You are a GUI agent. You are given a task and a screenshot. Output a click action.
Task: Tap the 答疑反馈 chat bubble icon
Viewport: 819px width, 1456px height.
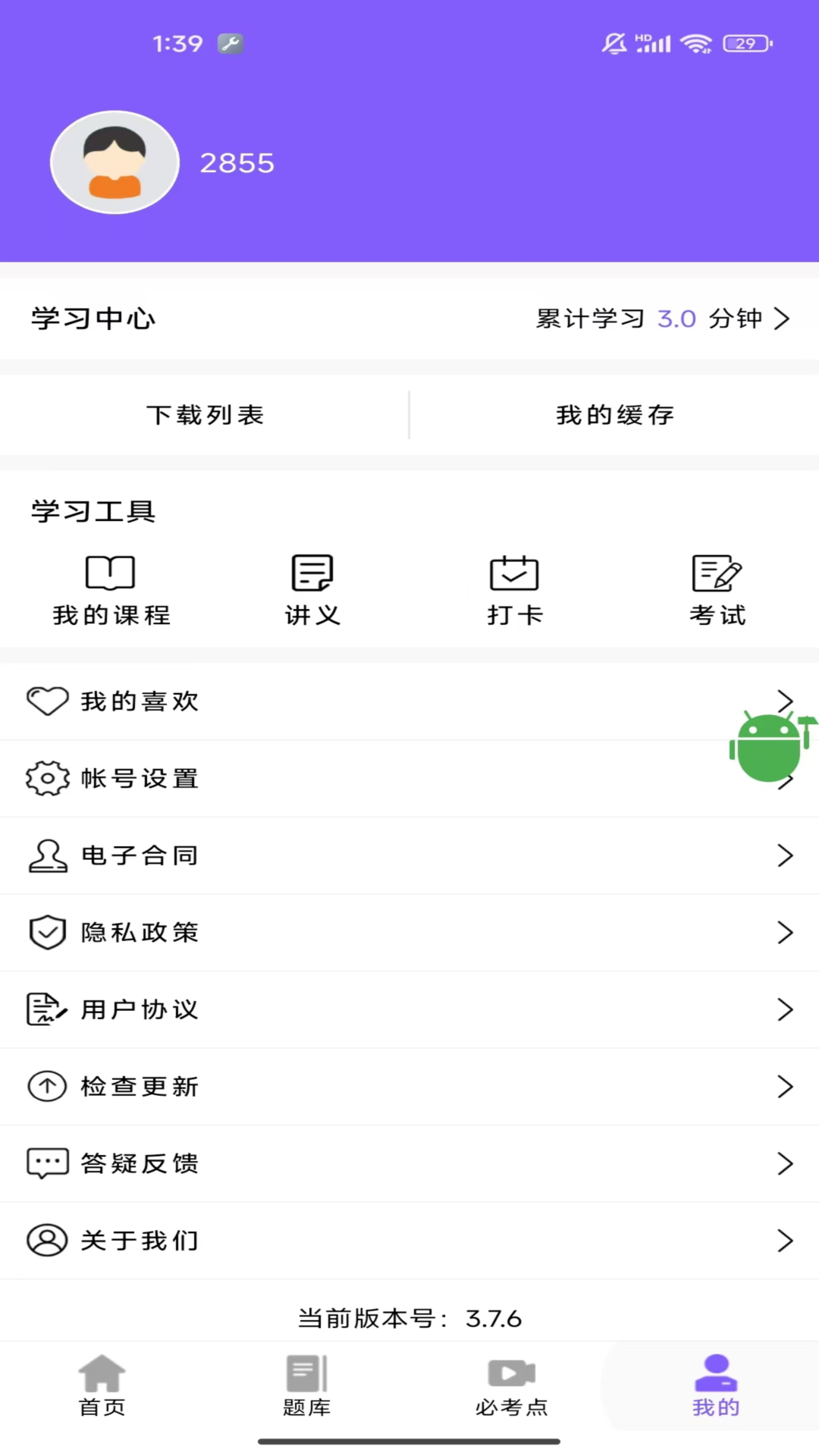click(x=47, y=1163)
